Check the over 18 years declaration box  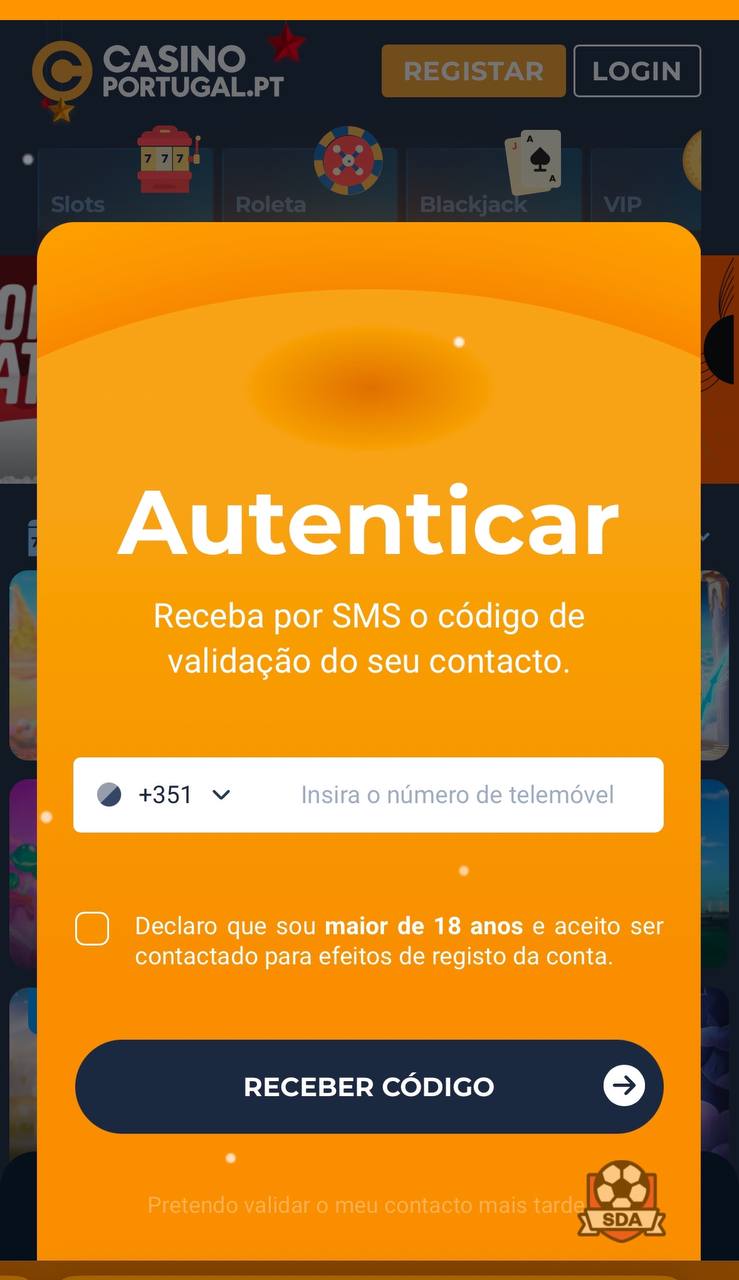click(92, 929)
